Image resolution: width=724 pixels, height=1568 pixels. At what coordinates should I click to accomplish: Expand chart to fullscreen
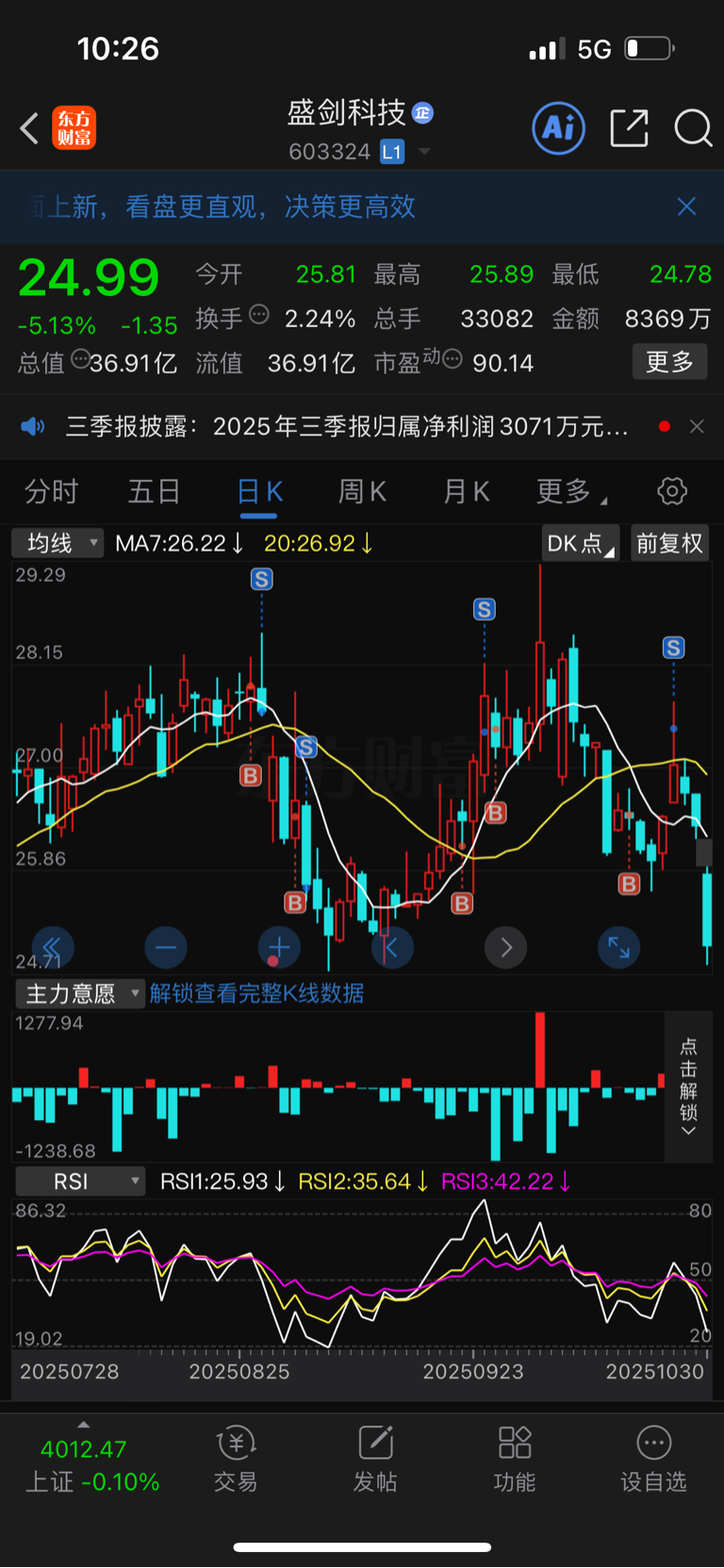[619, 947]
